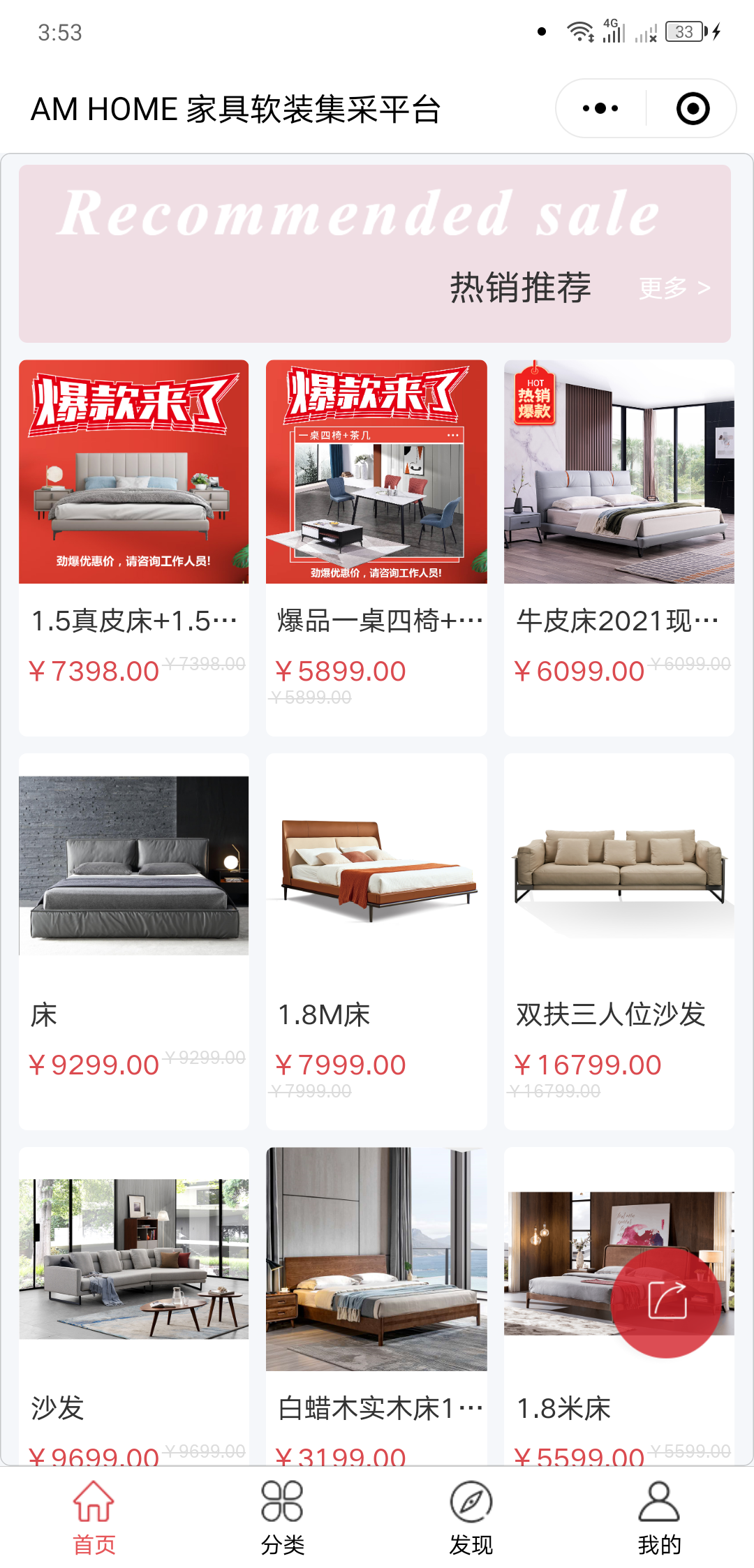The height and width of the screenshot is (1568, 754).
Task: Close the mini program via circle icon
Action: click(x=693, y=109)
